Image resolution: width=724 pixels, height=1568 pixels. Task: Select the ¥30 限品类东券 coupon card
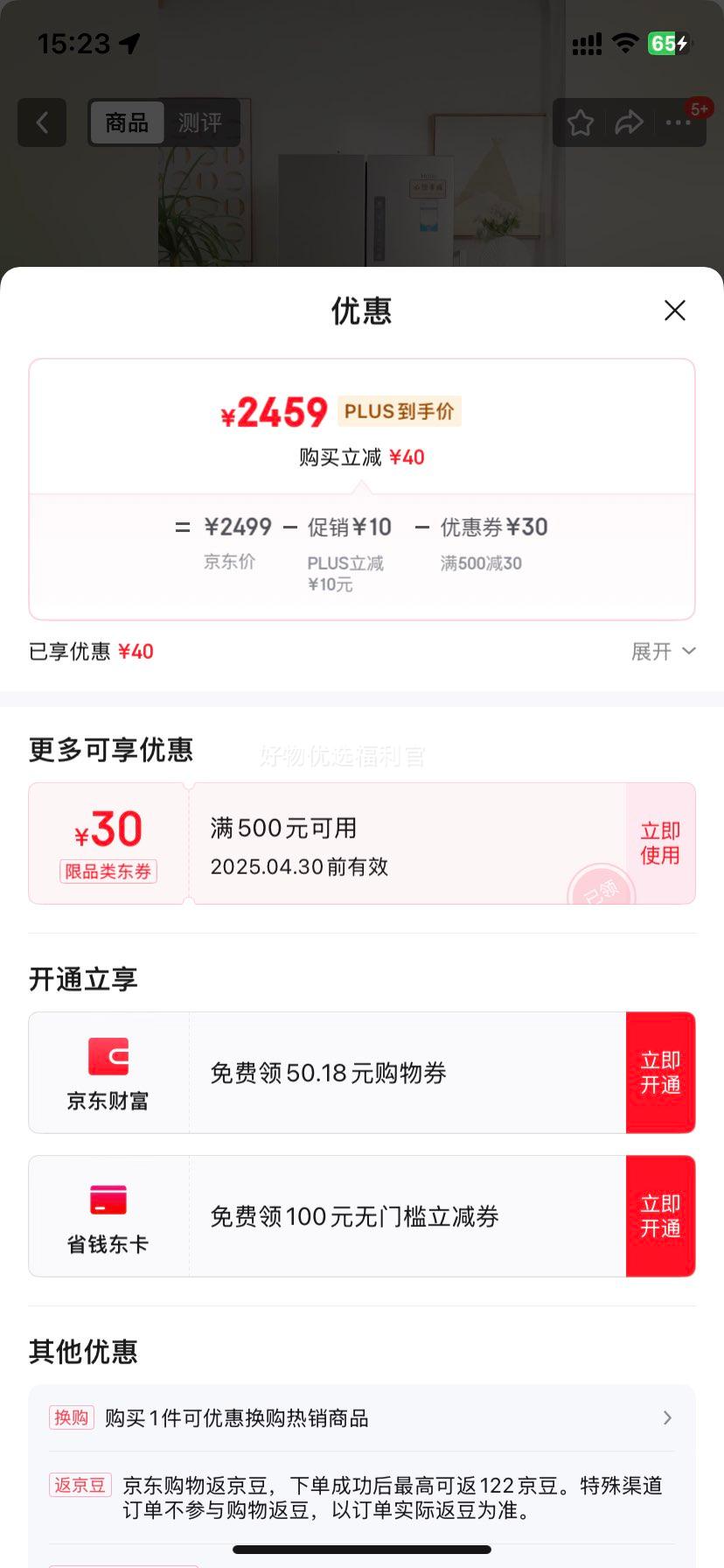(x=109, y=843)
